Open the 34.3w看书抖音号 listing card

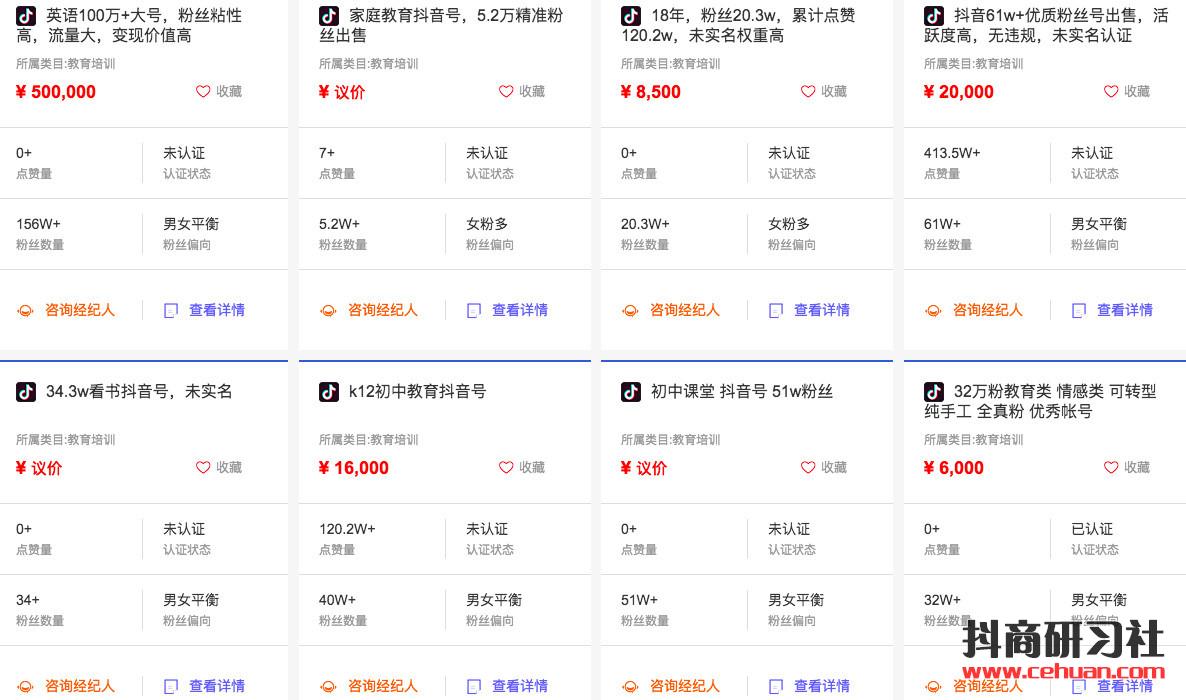[x=138, y=391]
